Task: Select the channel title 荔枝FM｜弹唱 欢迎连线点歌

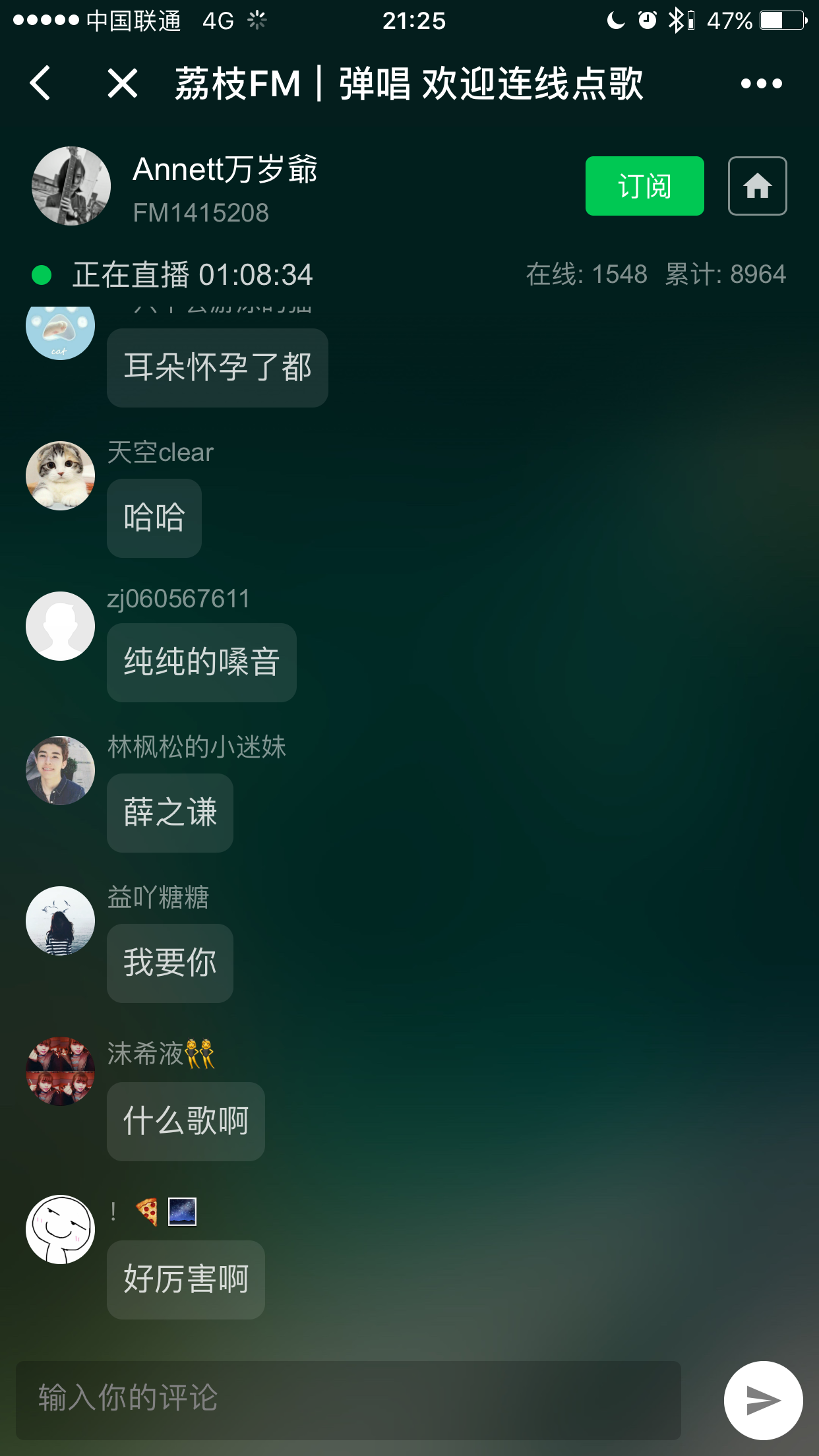Action: [409, 84]
